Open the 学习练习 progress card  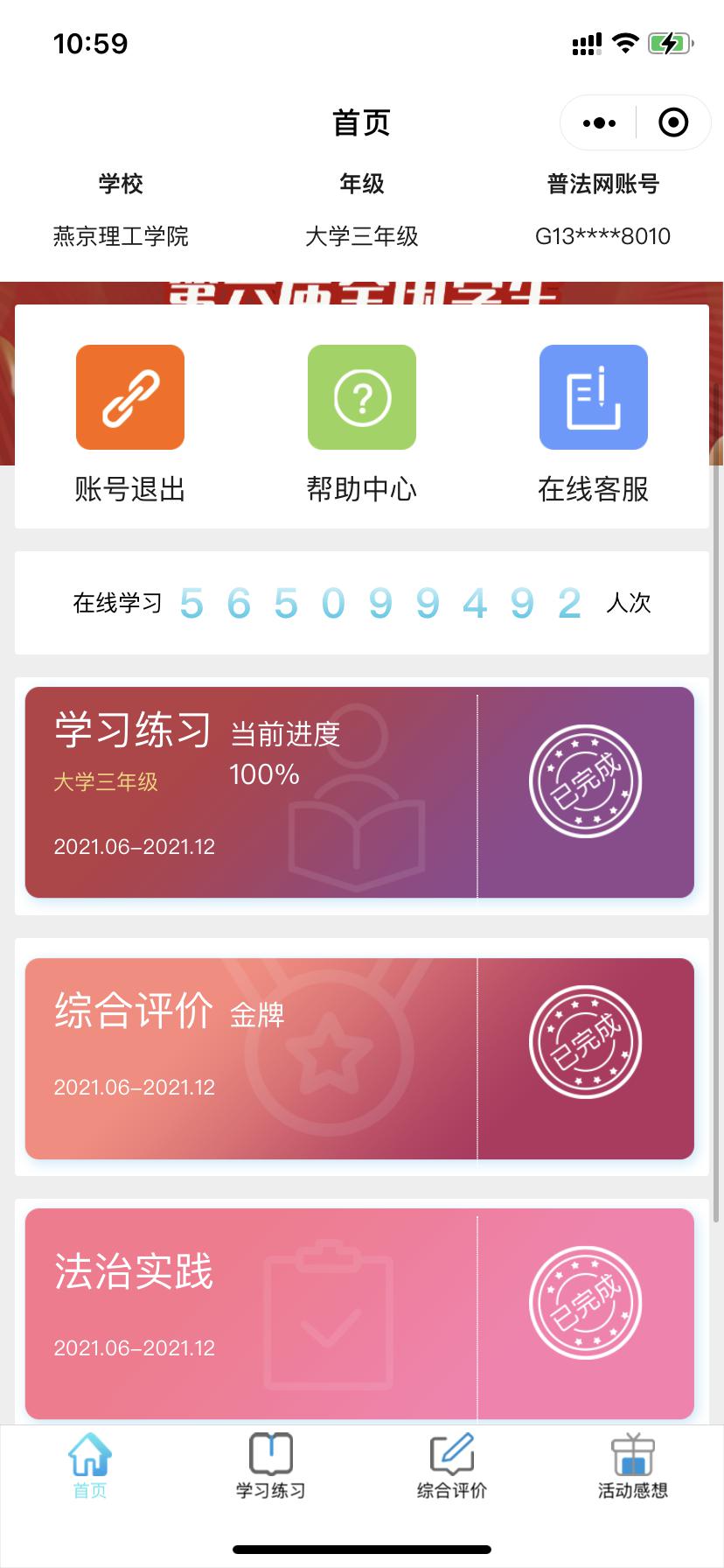(359, 792)
